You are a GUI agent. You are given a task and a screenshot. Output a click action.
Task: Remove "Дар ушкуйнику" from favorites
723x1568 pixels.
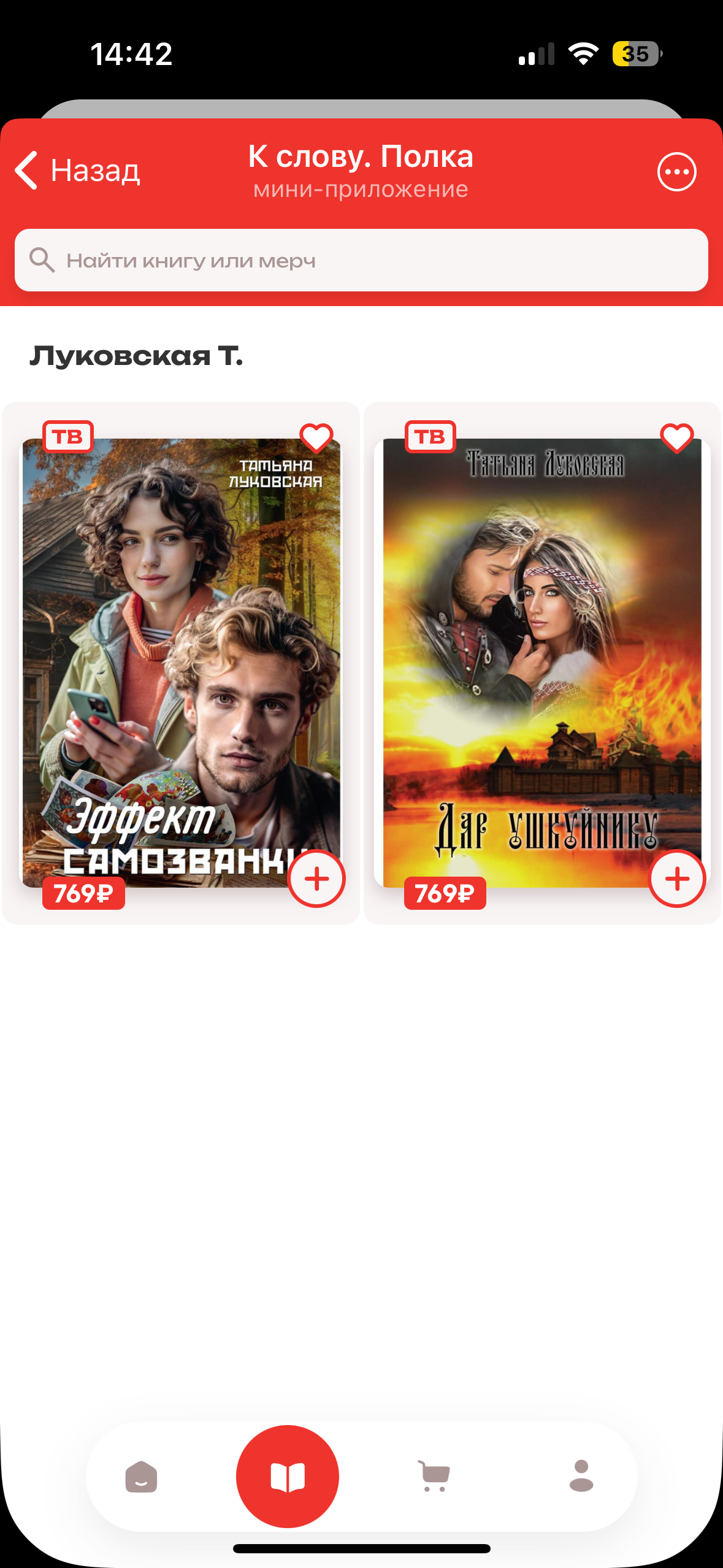pyautogui.click(x=676, y=438)
